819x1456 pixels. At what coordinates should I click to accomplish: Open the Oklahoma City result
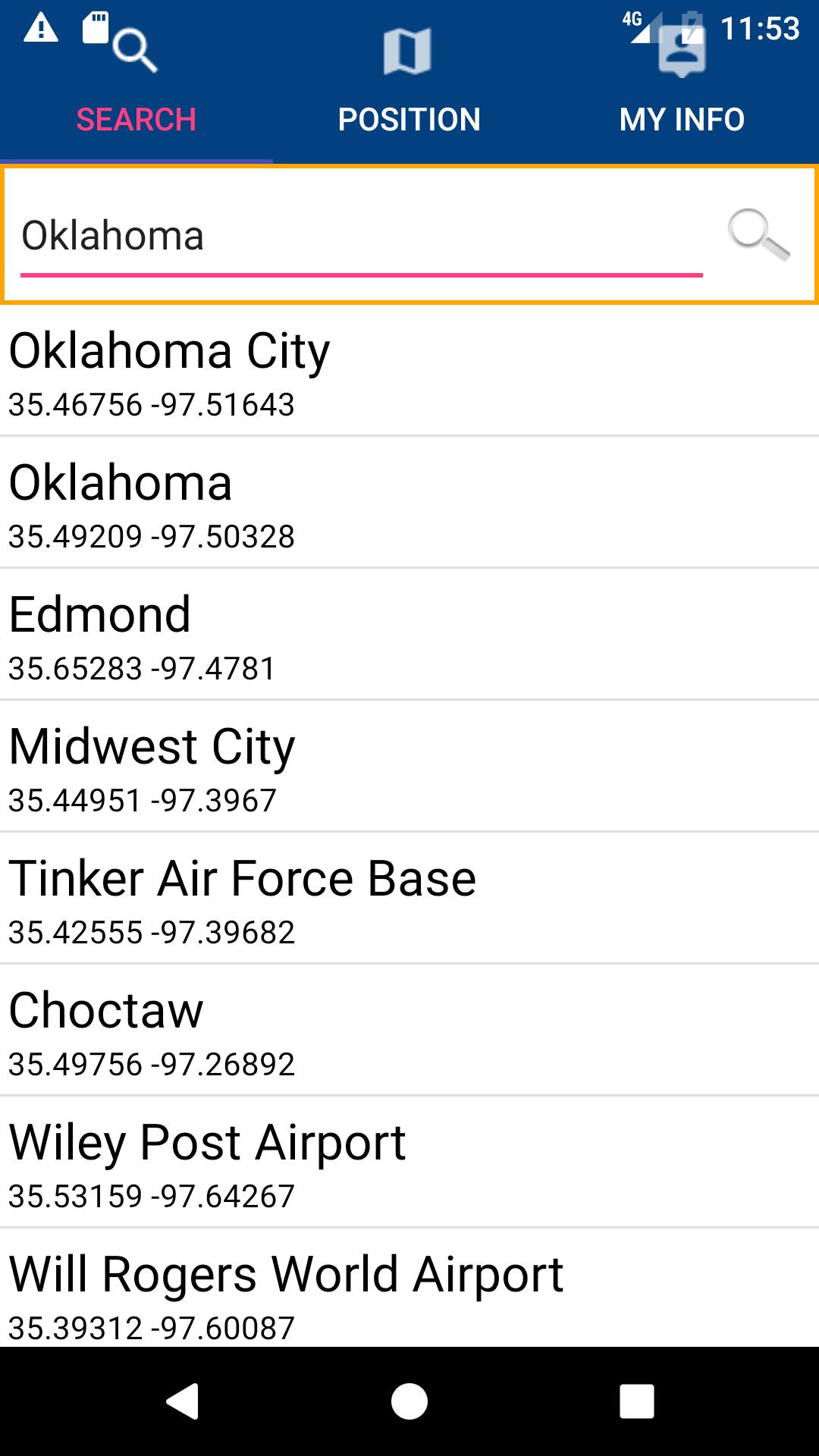coord(409,372)
